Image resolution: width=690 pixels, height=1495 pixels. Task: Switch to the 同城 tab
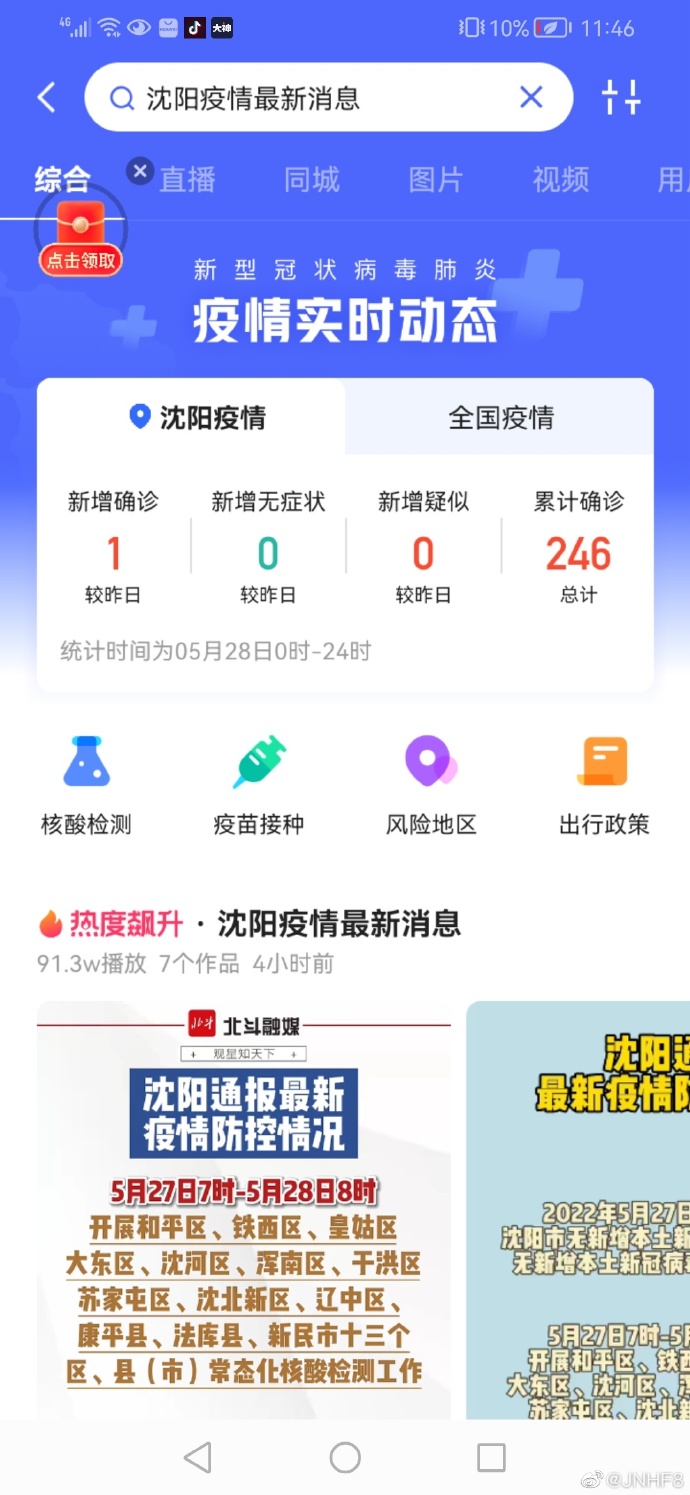(311, 180)
